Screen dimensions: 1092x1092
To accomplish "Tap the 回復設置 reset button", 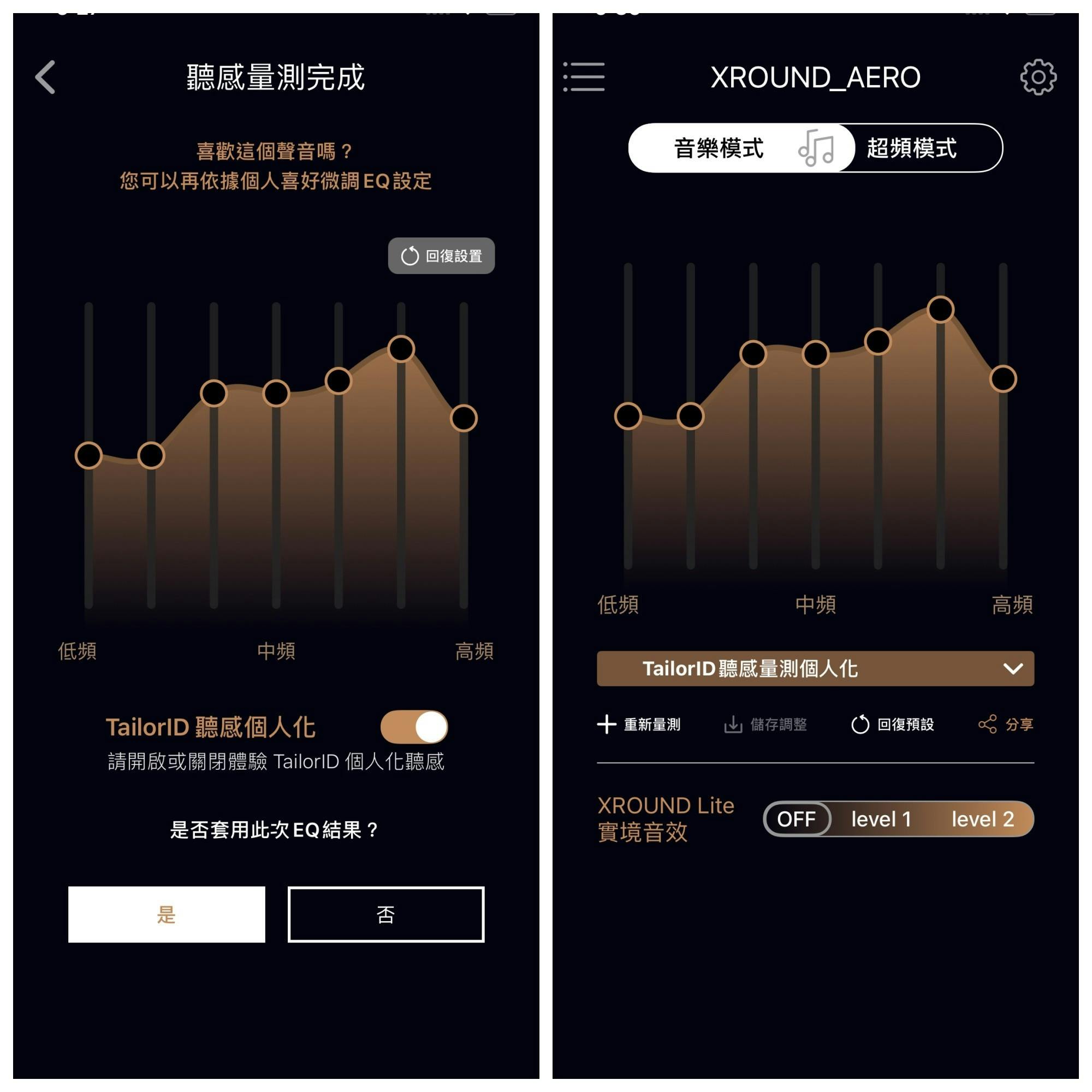I will point(441,256).
